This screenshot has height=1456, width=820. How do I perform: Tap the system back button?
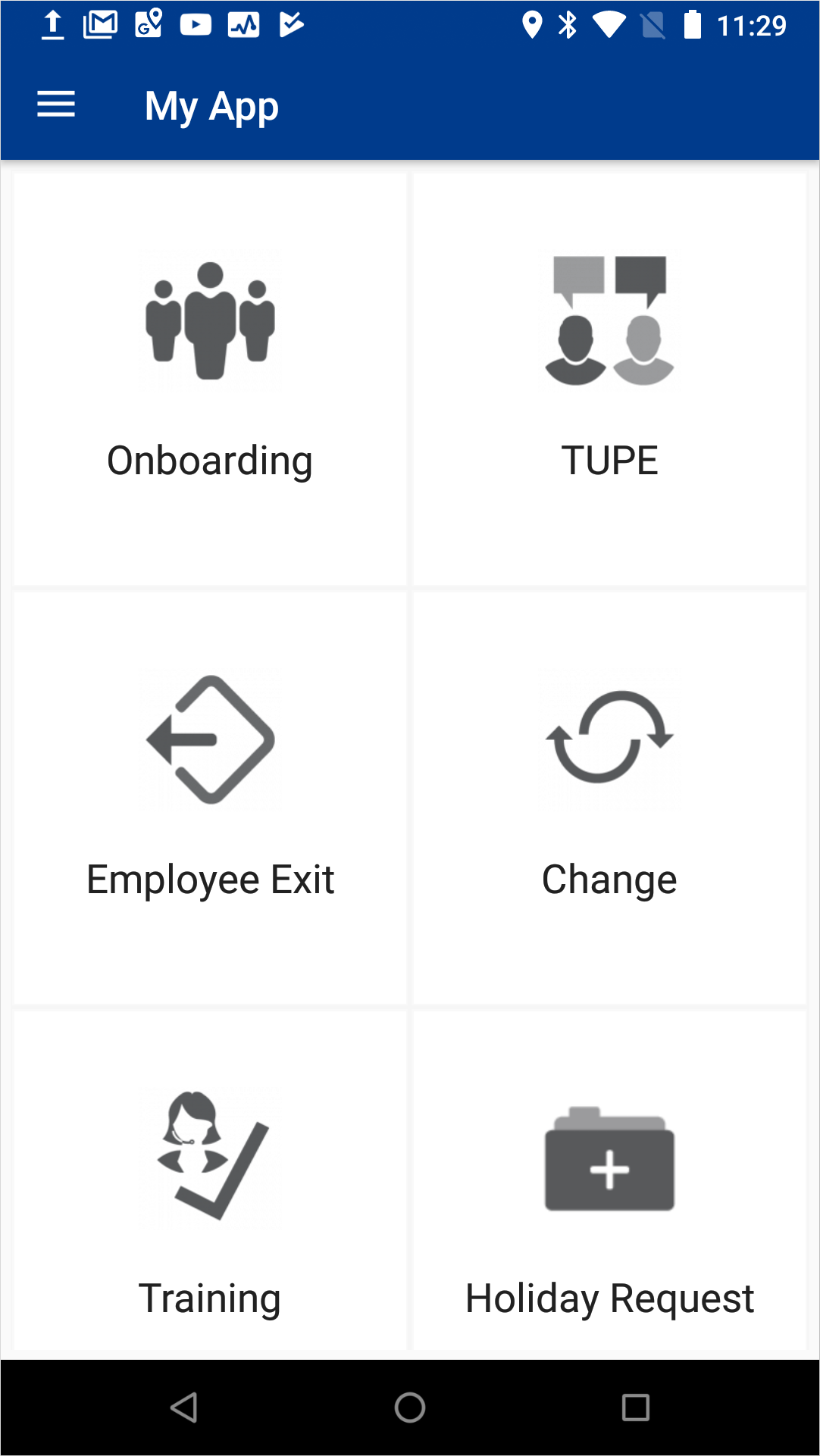coord(184,1408)
